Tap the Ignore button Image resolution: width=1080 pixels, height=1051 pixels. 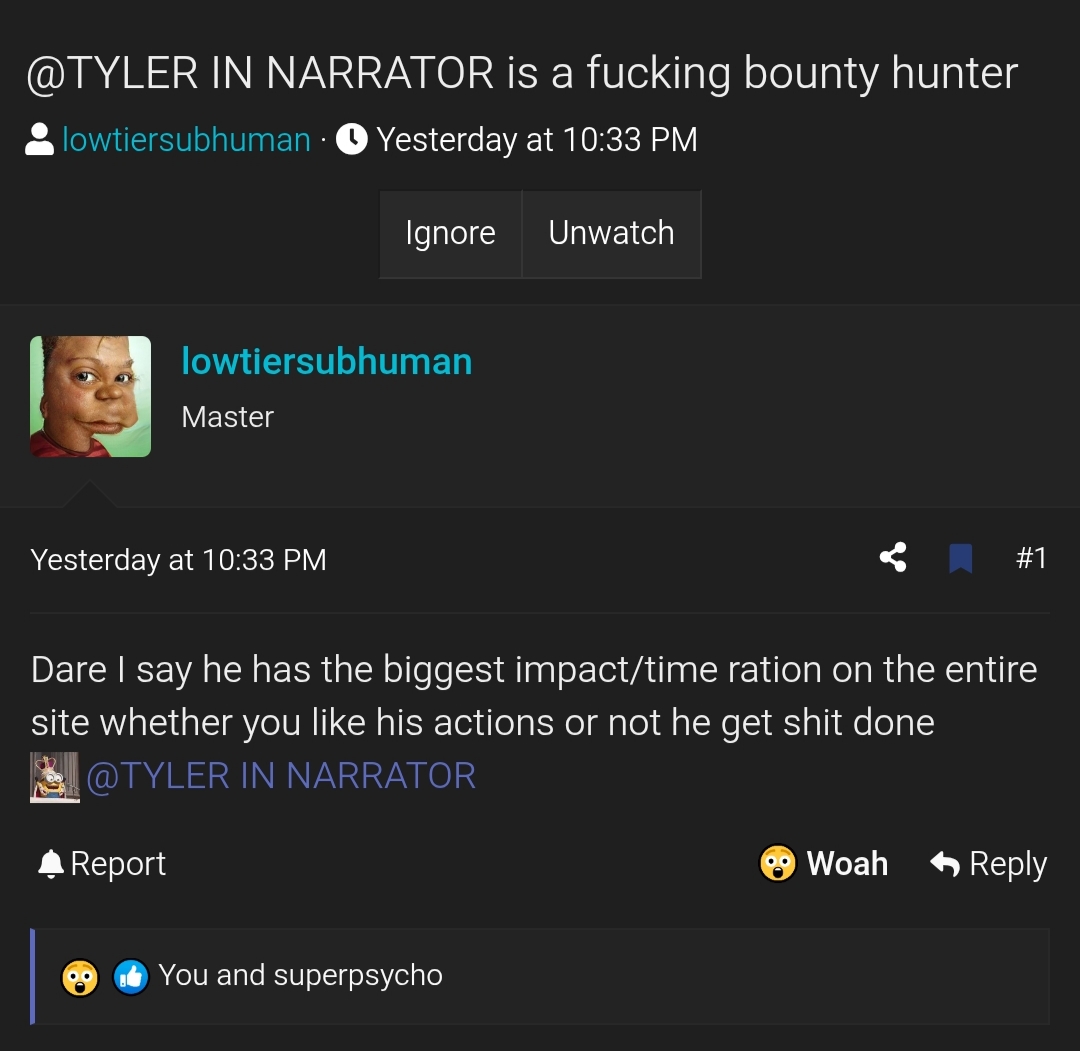coord(450,234)
